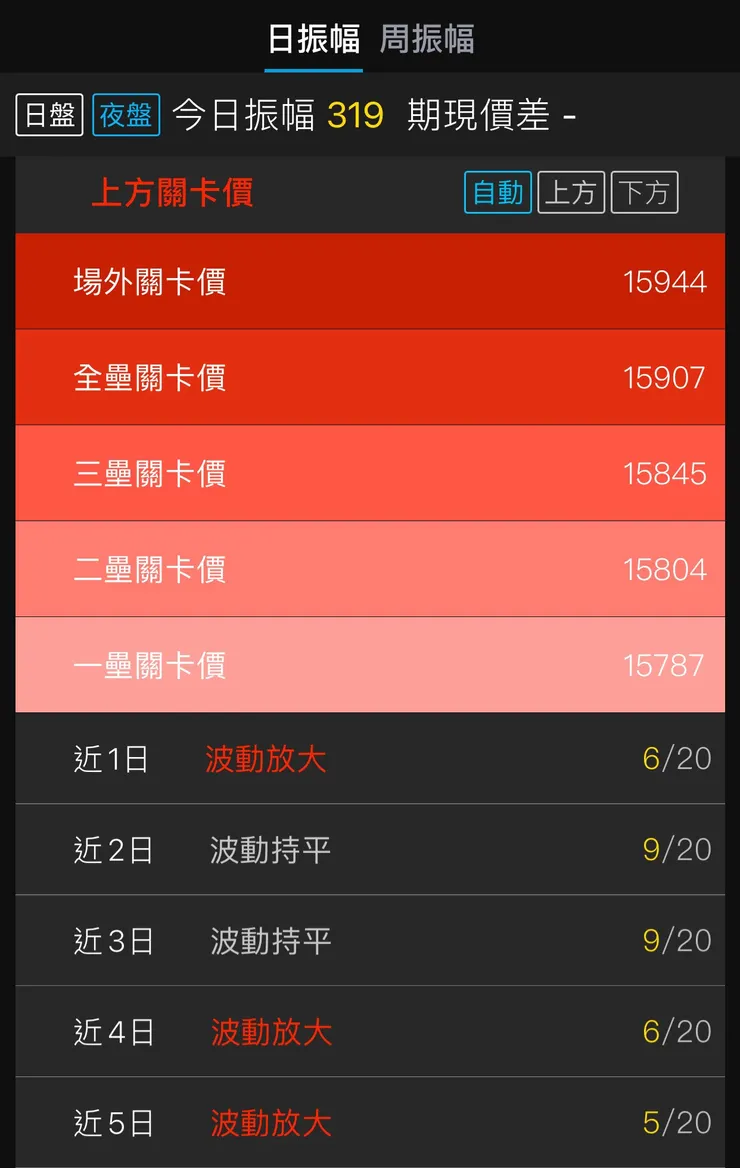Select the 近3日 volatility row
Image resolution: width=740 pixels, height=1168 pixels.
click(x=370, y=940)
